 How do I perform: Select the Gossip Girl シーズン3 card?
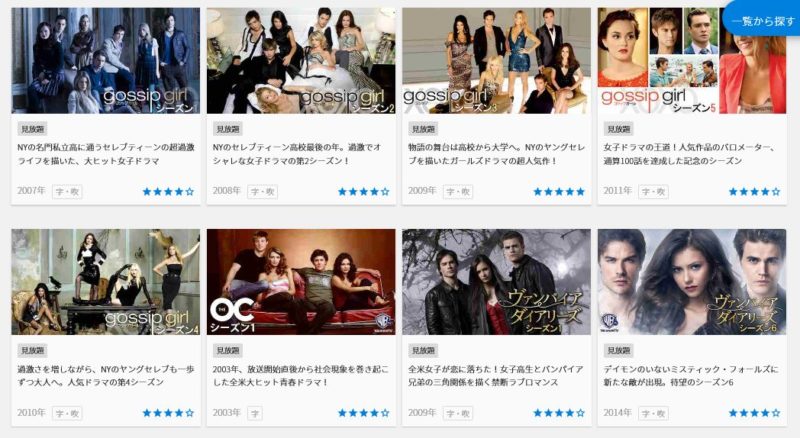pyautogui.click(x=496, y=62)
